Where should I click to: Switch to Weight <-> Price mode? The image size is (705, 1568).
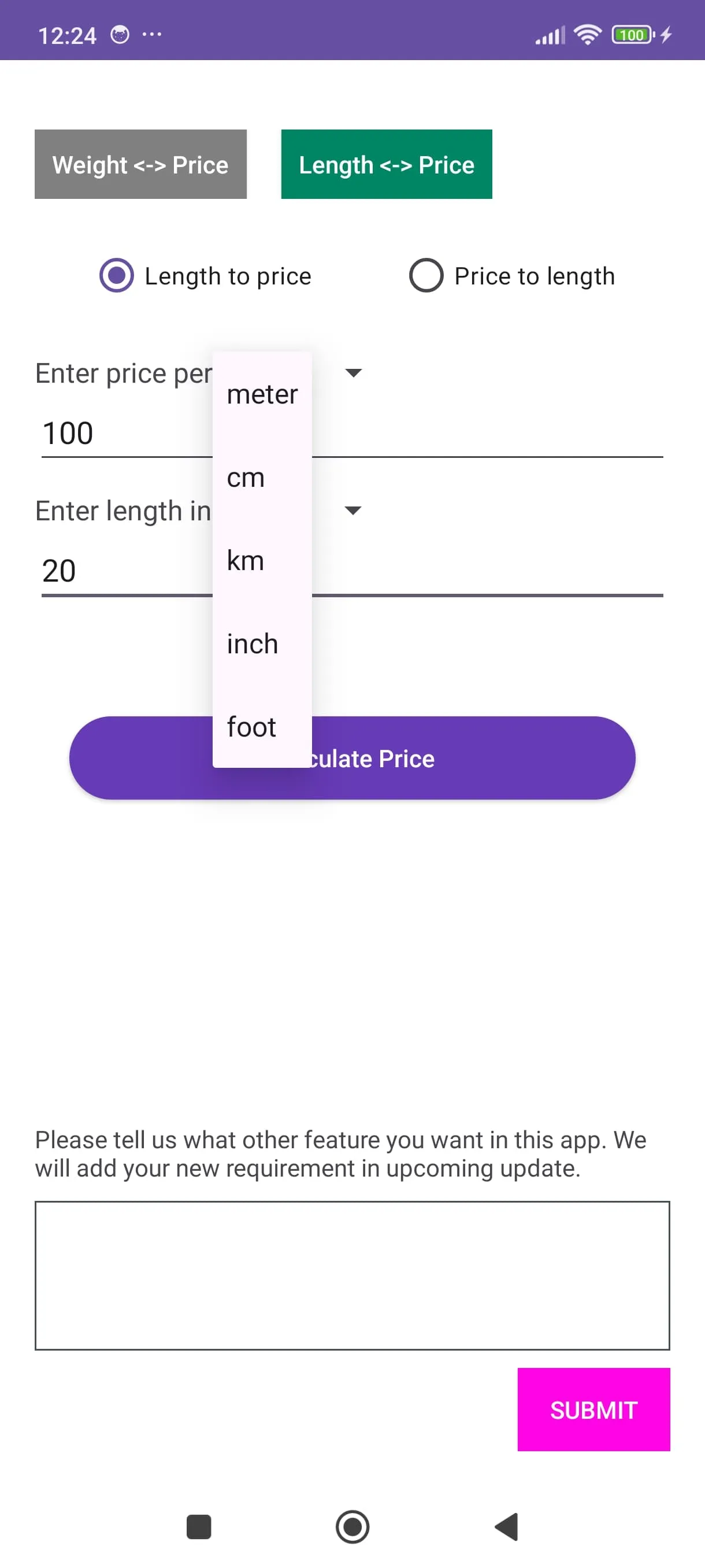point(140,164)
